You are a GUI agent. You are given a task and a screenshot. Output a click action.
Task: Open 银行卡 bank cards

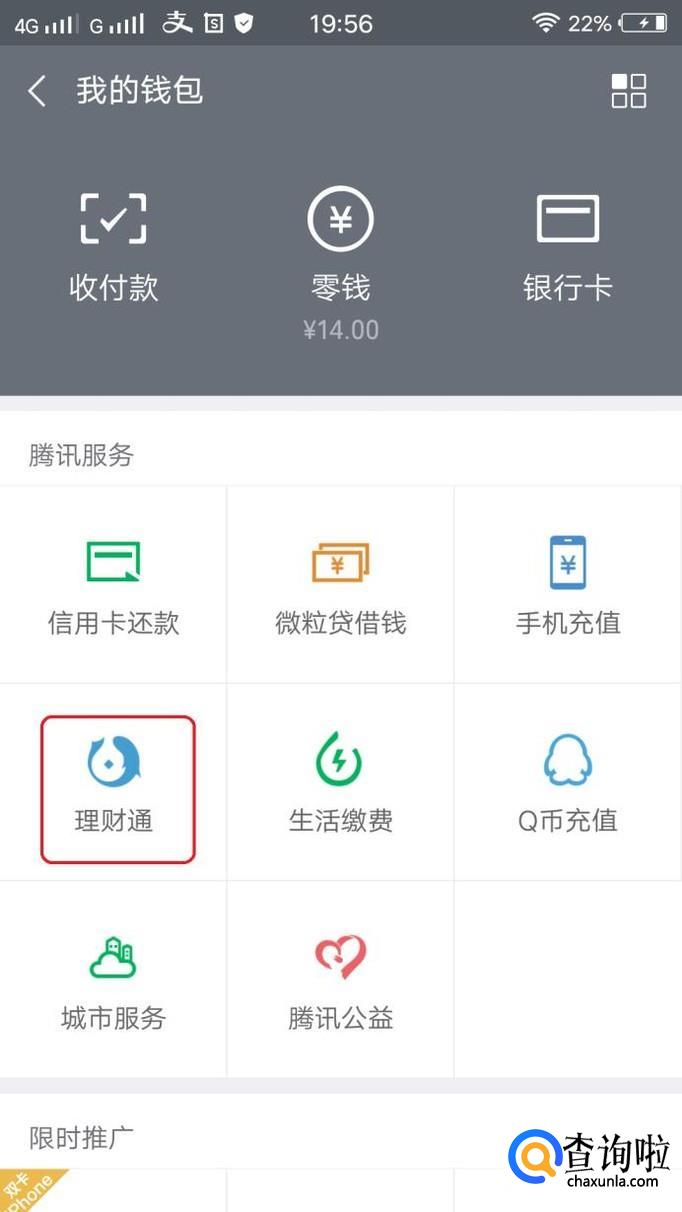pyautogui.click(x=567, y=245)
